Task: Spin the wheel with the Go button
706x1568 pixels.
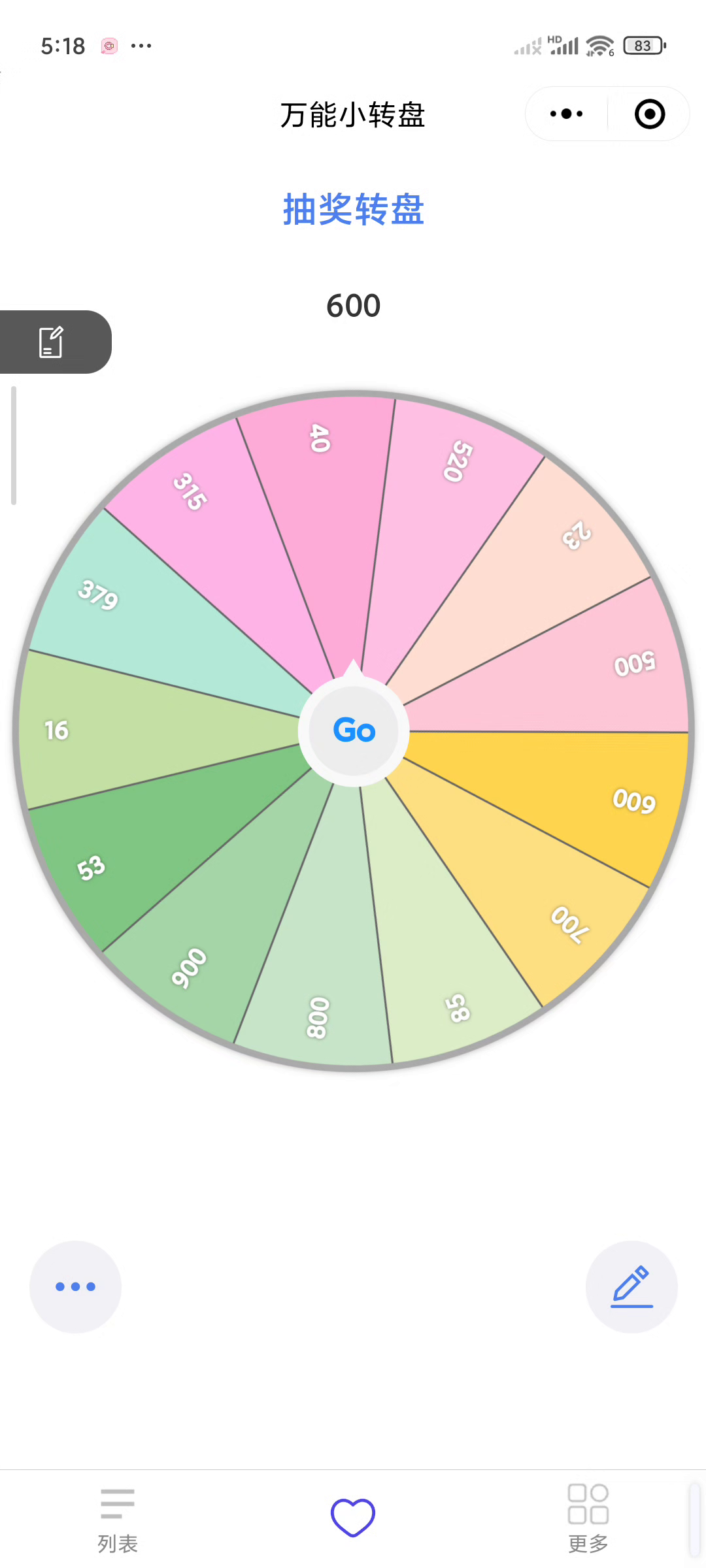Action: 354,730
